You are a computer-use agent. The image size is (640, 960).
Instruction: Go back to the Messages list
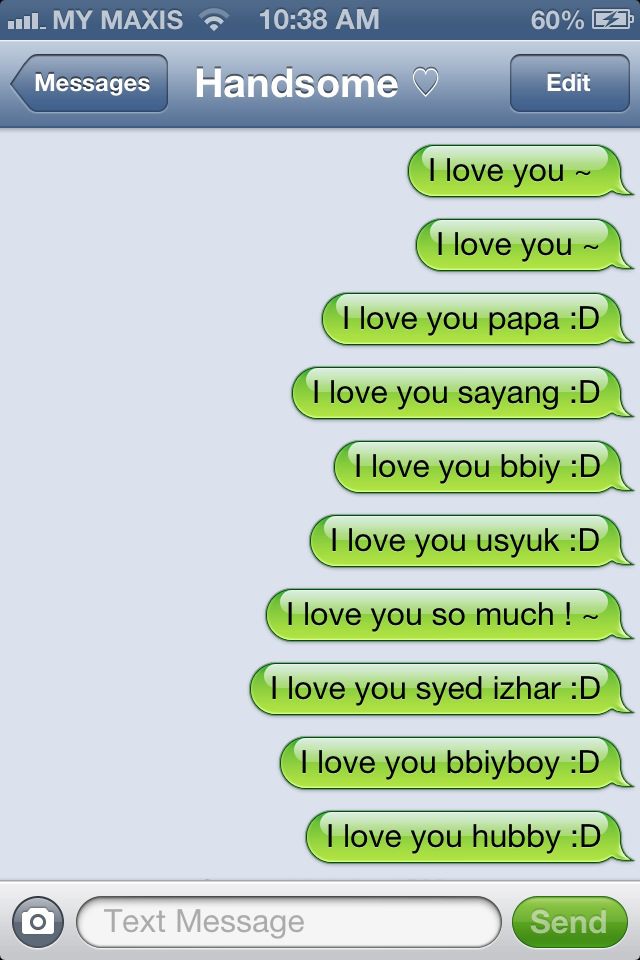[90, 84]
